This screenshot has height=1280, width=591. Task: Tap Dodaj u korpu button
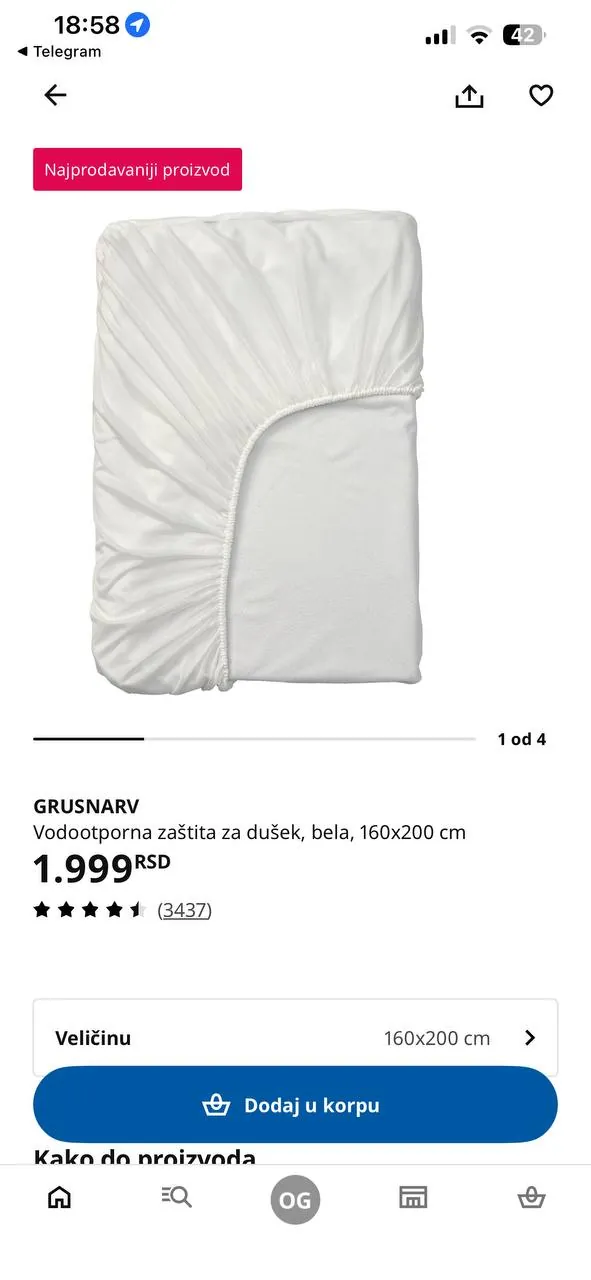tap(295, 1105)
